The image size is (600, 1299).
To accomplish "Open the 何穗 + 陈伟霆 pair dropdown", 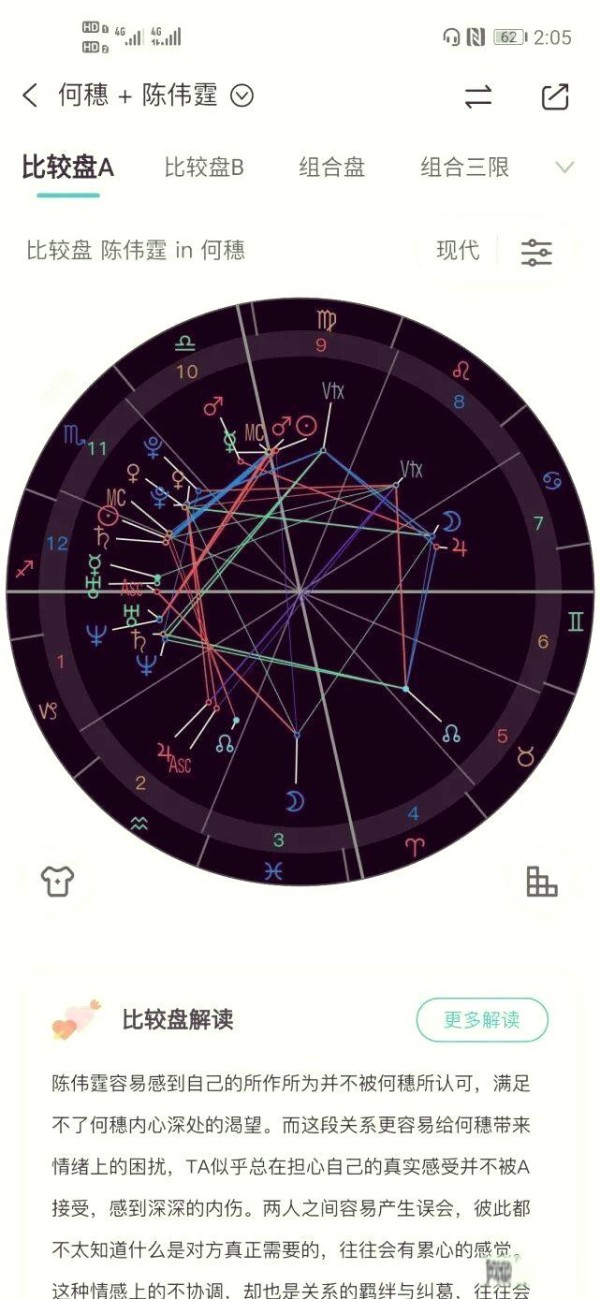I will 242,96.
